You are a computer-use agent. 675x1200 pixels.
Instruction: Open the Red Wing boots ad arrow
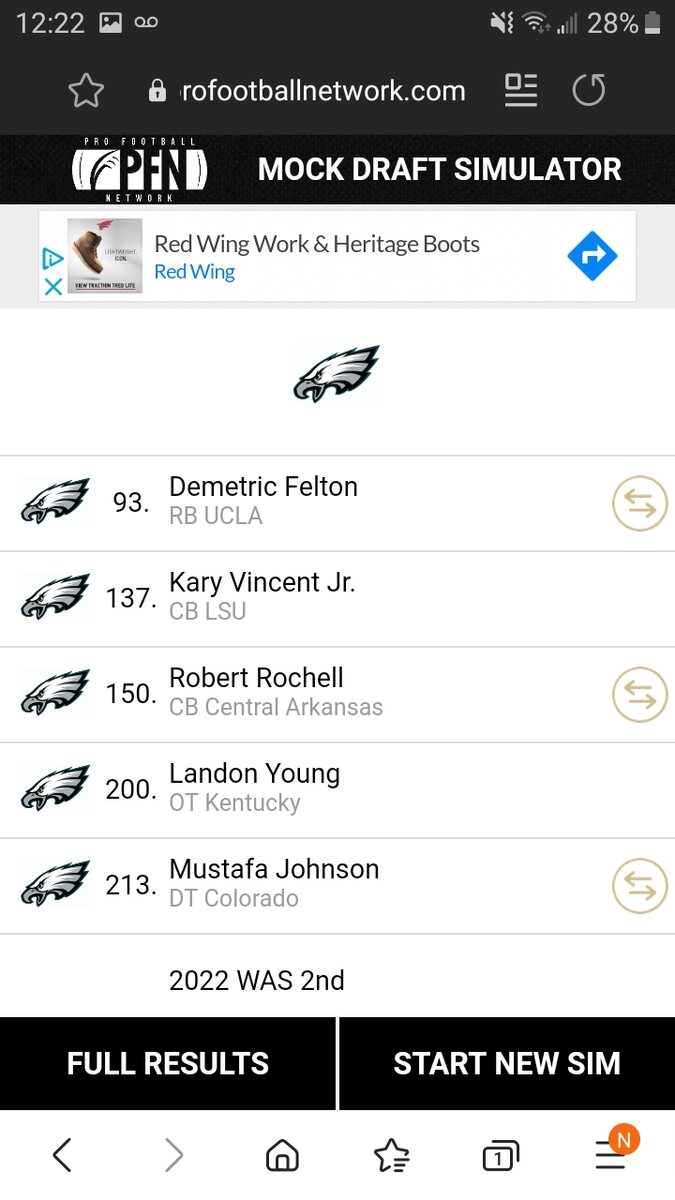(x=592, y=257)
